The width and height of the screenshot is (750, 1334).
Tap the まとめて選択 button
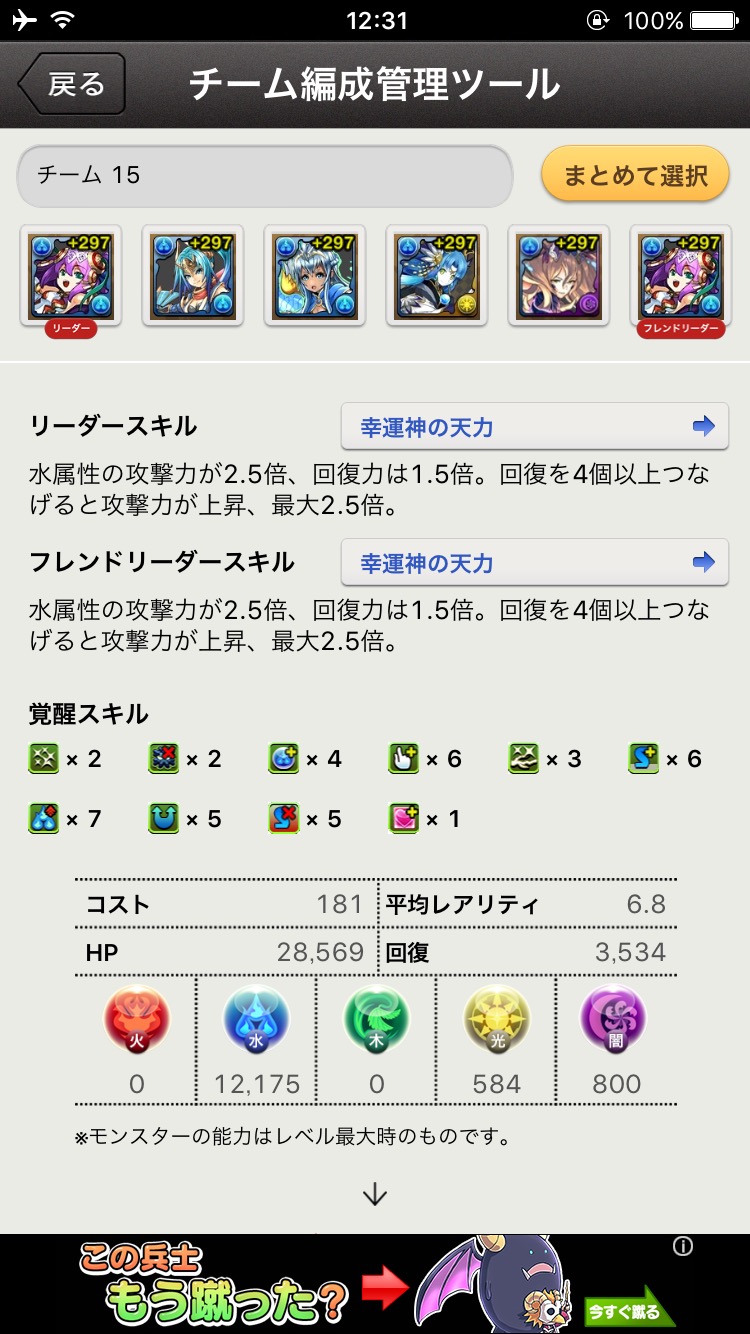[x=635, y=176]
